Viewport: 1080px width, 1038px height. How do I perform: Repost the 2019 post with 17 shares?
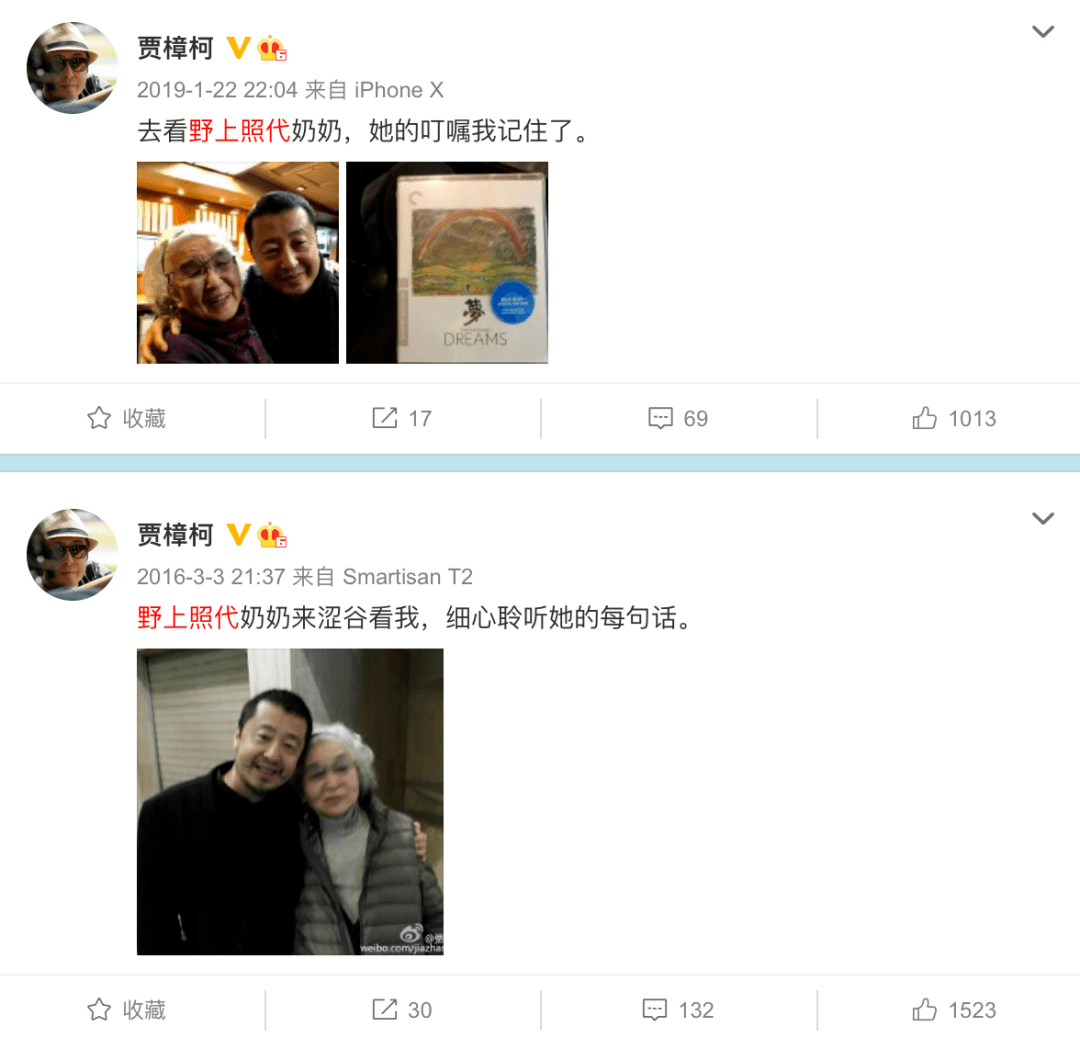pyautogui.click(x=402, y=418)
